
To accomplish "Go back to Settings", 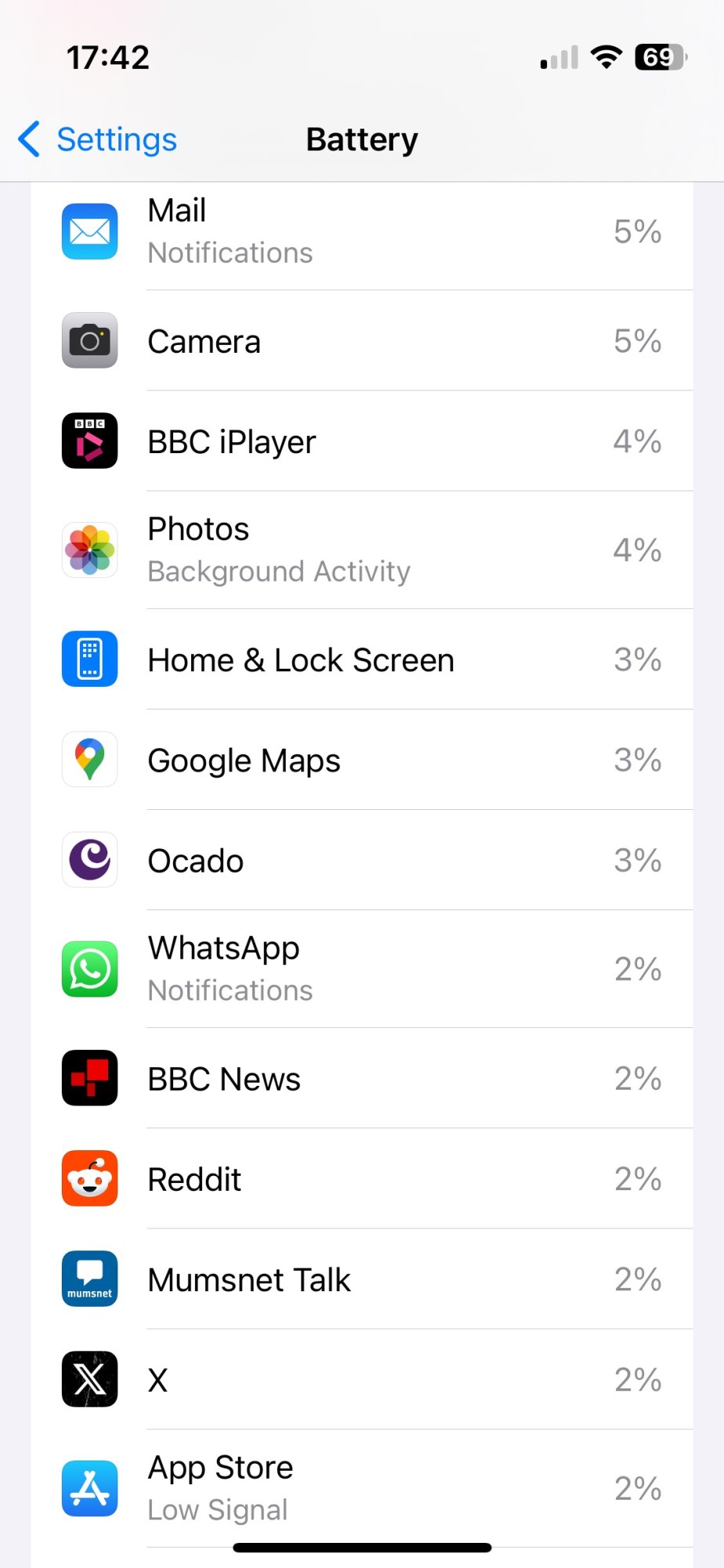I will [x=98, y=140].
